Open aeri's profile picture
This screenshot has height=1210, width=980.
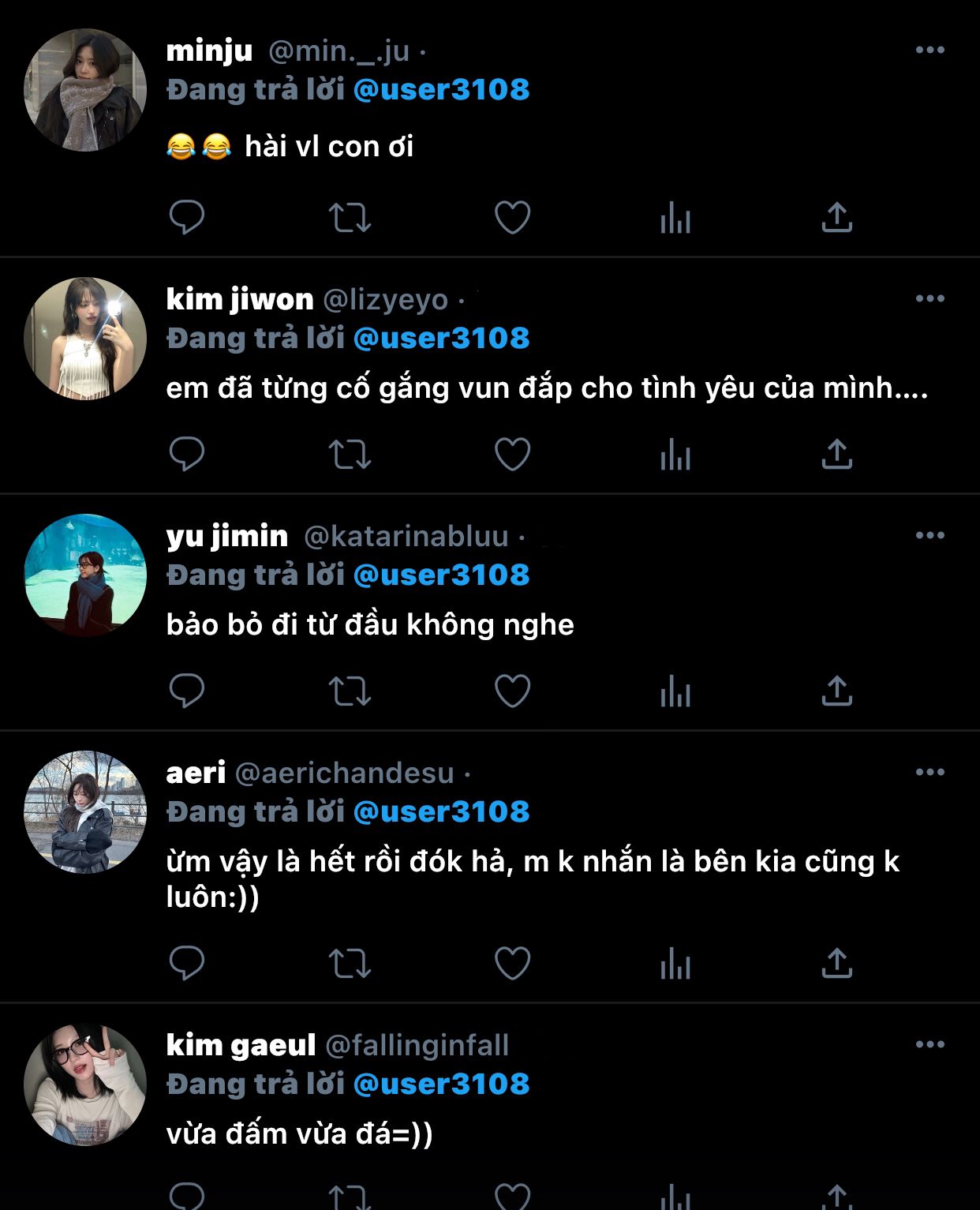click(x=85, y=812)
